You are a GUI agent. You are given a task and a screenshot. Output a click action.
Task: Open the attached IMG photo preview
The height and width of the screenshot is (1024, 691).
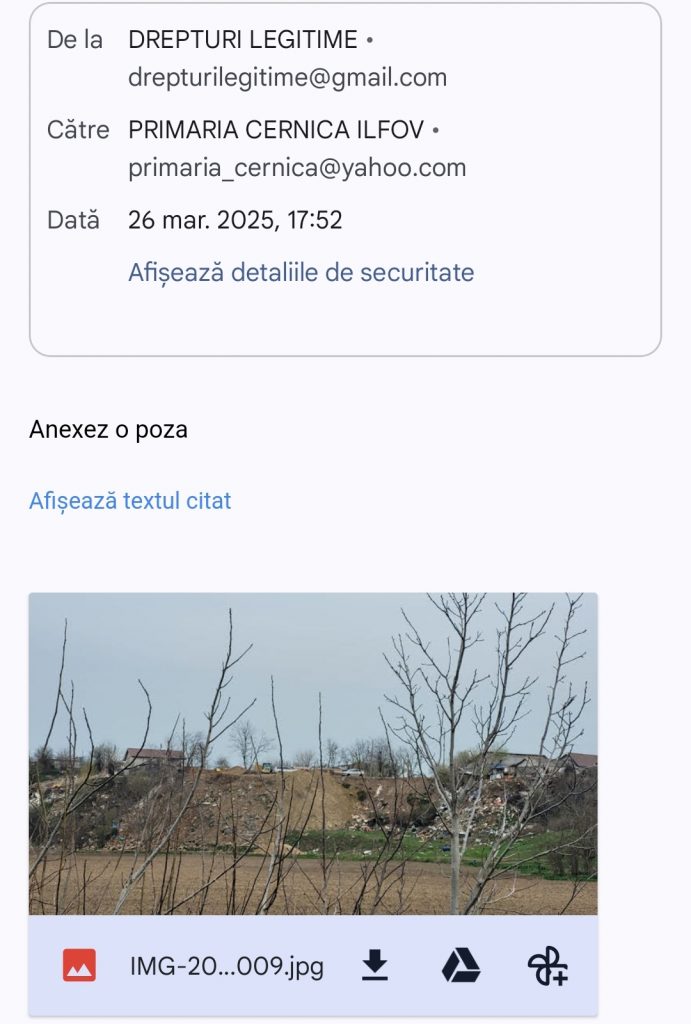313,753
